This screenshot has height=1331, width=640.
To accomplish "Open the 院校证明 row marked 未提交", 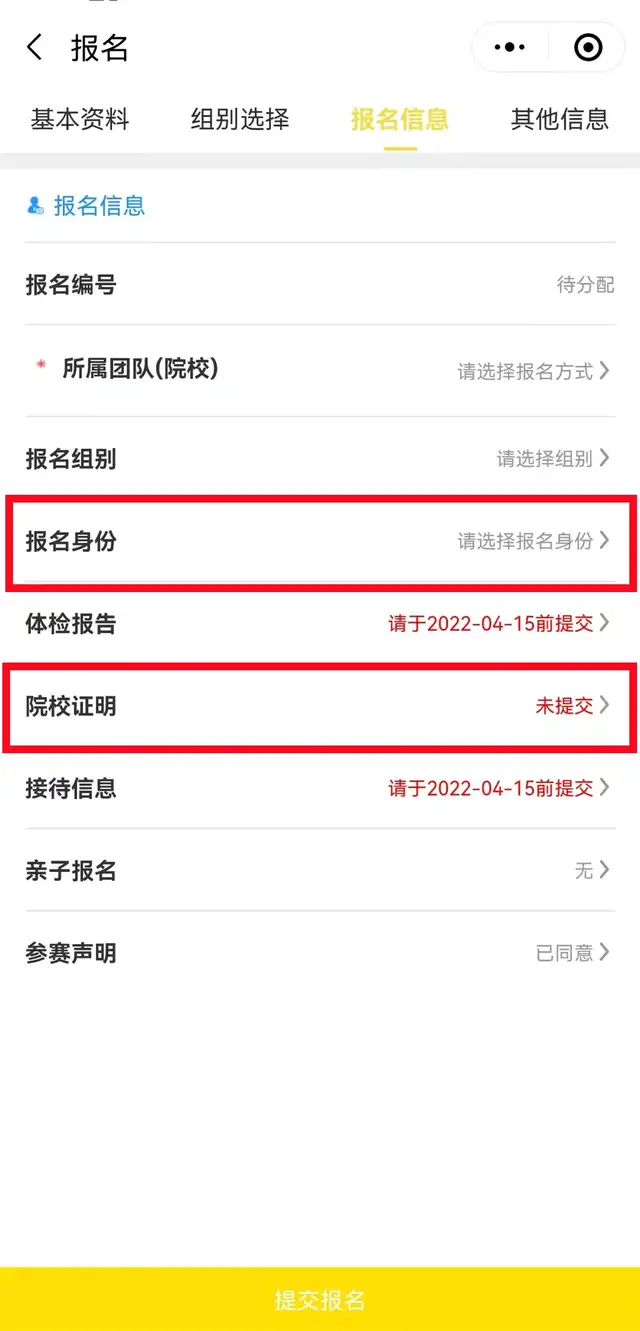I will pos(320,705).
